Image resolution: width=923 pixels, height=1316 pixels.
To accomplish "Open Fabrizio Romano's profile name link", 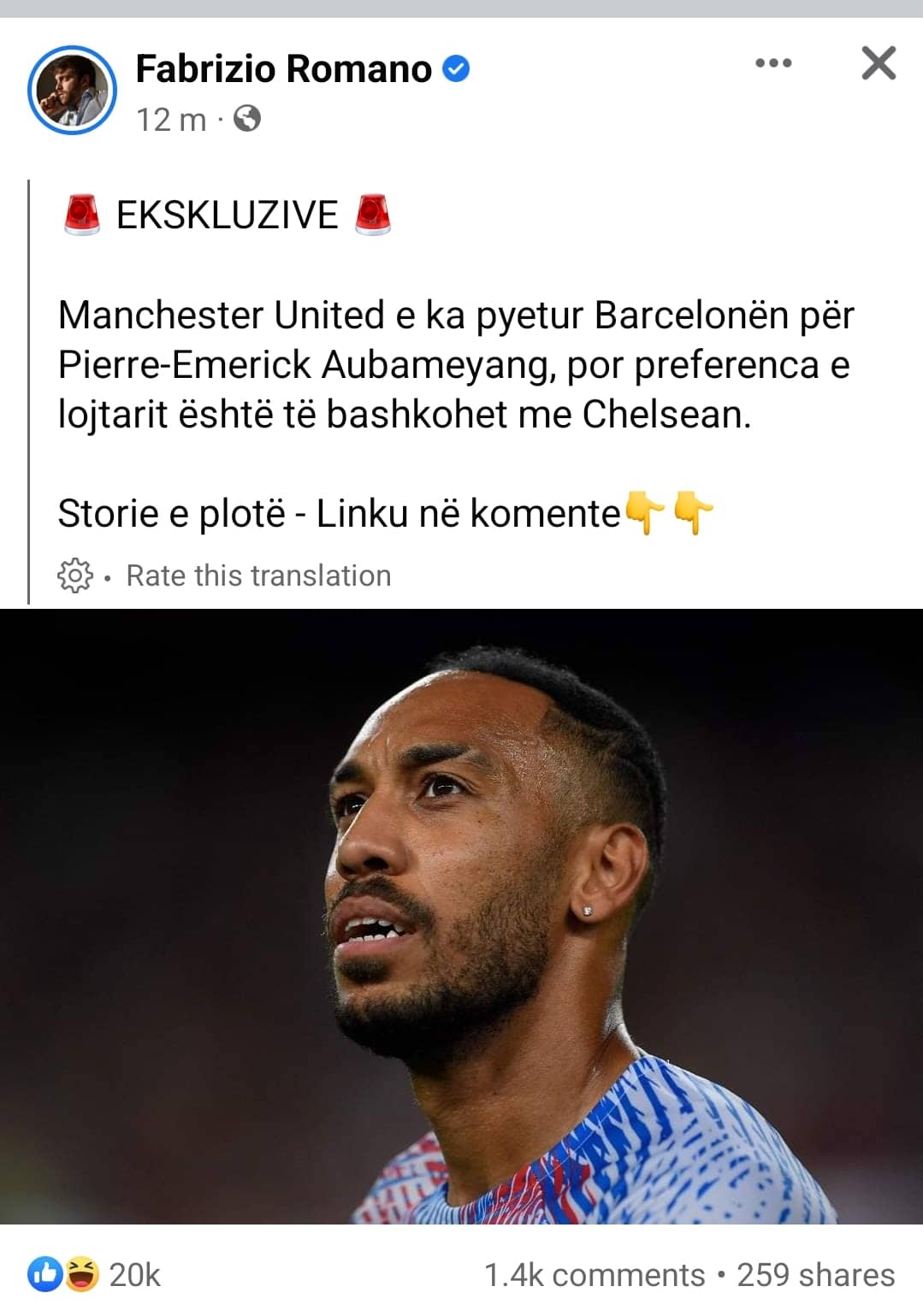I will (283, 68).
